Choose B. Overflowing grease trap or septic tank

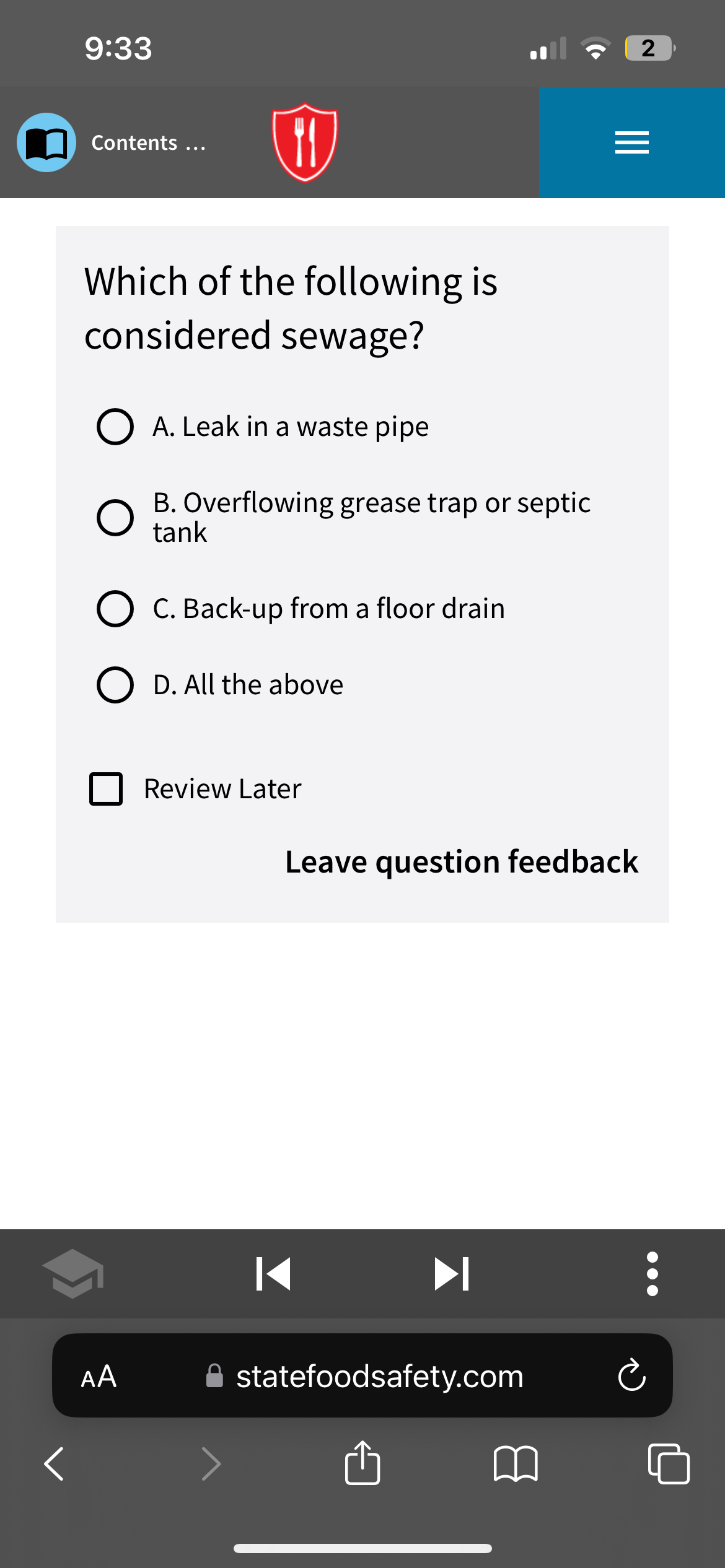pyautogui.click(x=115, y=518)
